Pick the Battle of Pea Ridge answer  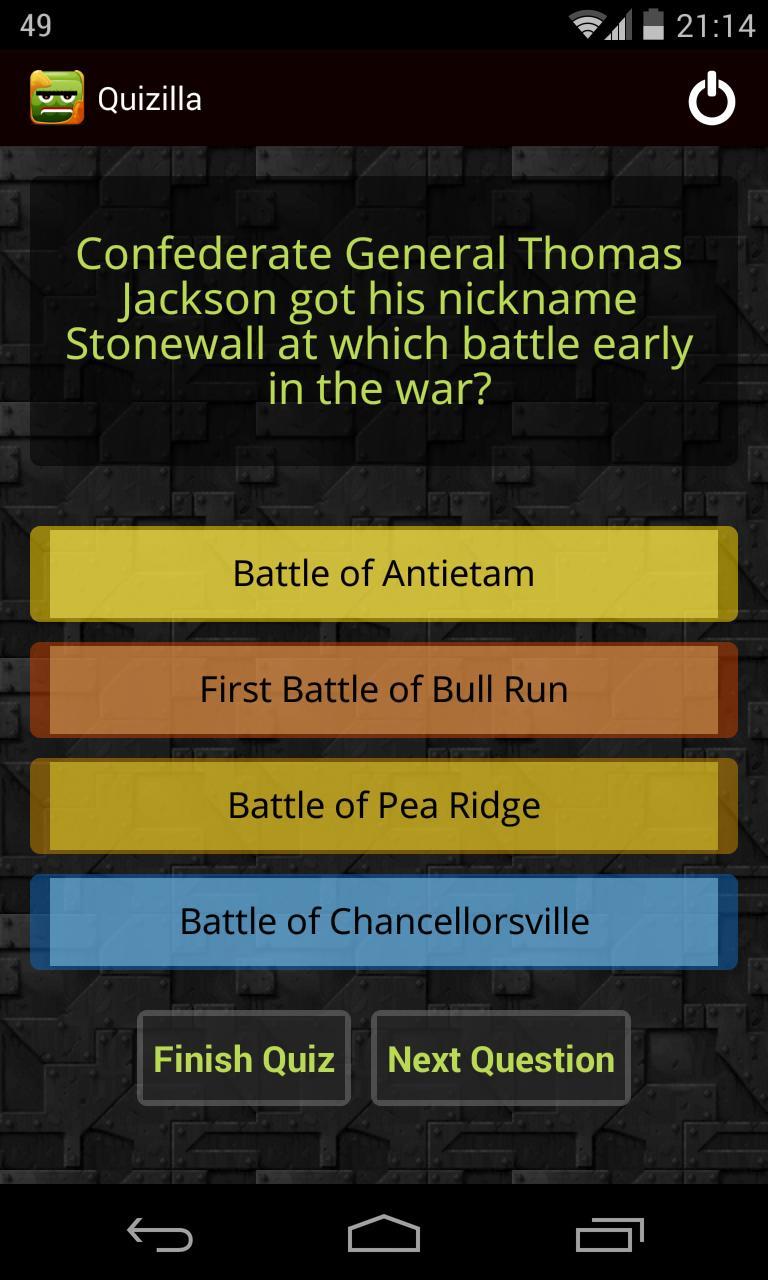tap(384, 806)
